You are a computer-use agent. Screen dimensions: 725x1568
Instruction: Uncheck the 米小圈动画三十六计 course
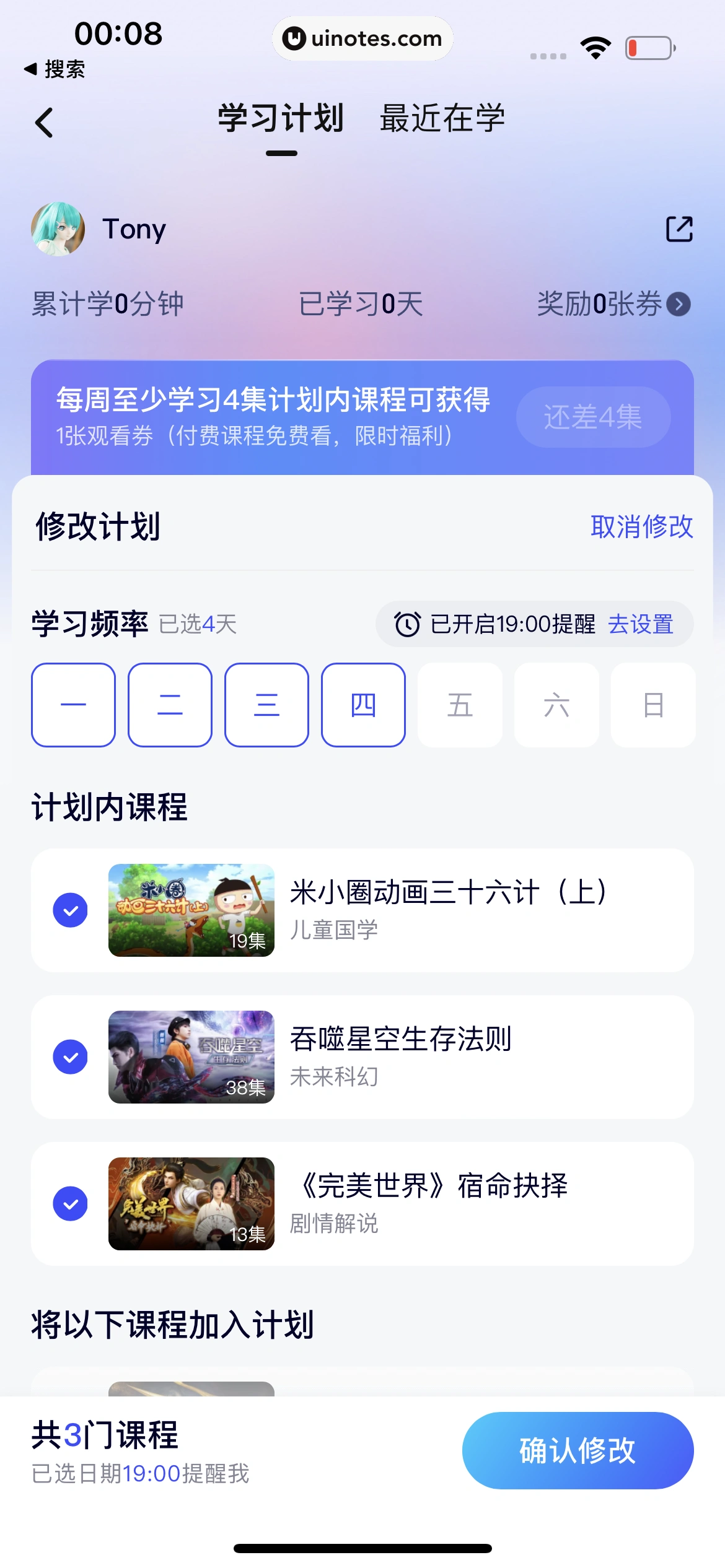coord(71,910)
